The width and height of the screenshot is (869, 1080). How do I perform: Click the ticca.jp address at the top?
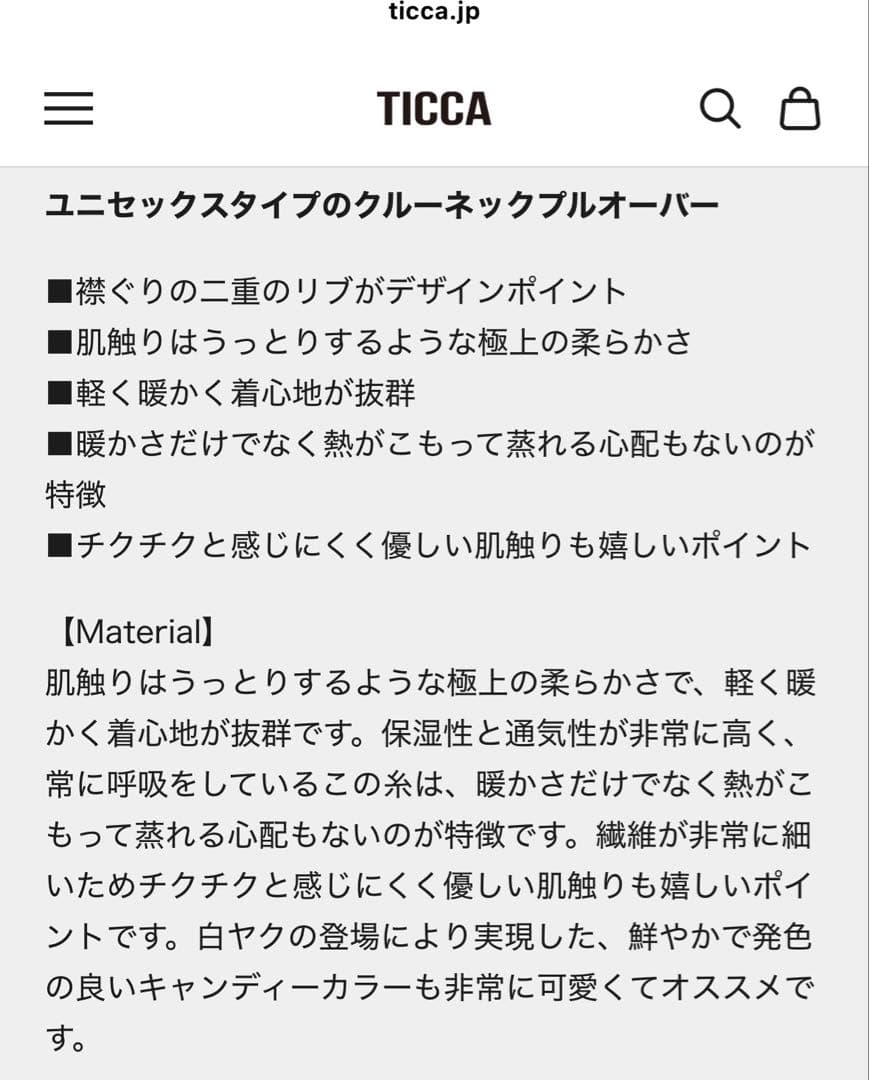(x=434, y=12)
